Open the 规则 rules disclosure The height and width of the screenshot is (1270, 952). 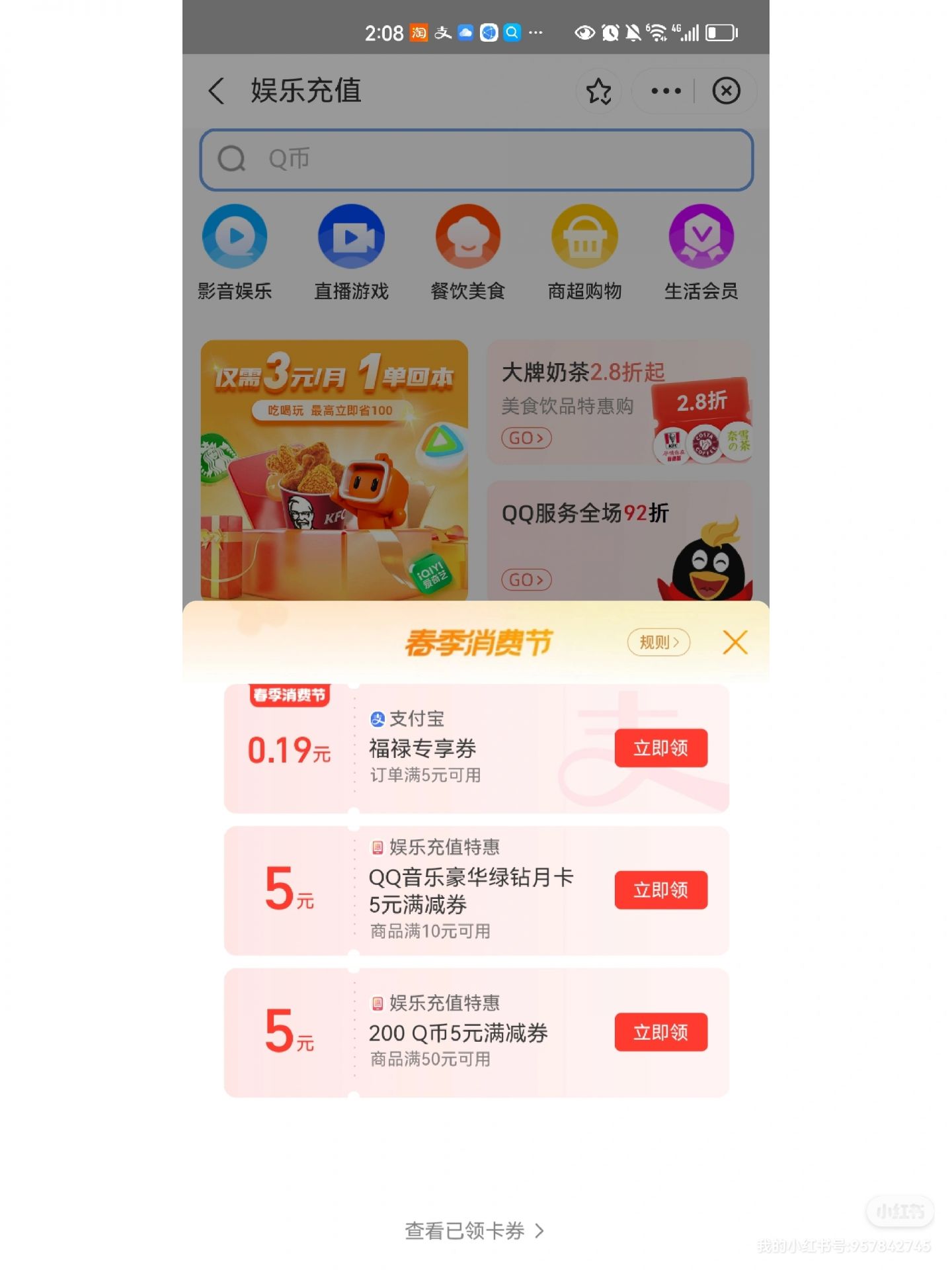pyautogui.click(x=657, y=642)
